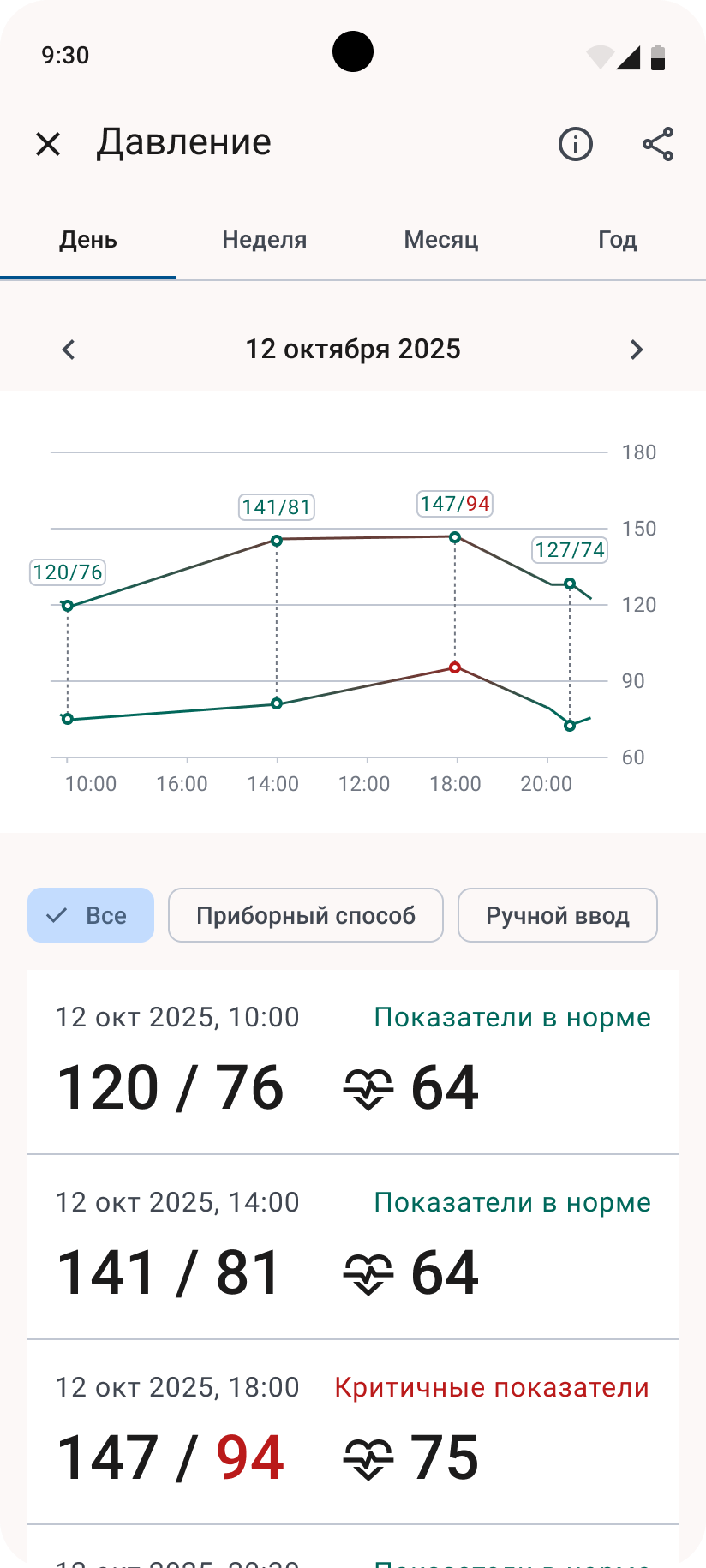Open the 18:00 reading 147 / 94
This screenshot has height=1568, width=706.
click(353, 1433)
